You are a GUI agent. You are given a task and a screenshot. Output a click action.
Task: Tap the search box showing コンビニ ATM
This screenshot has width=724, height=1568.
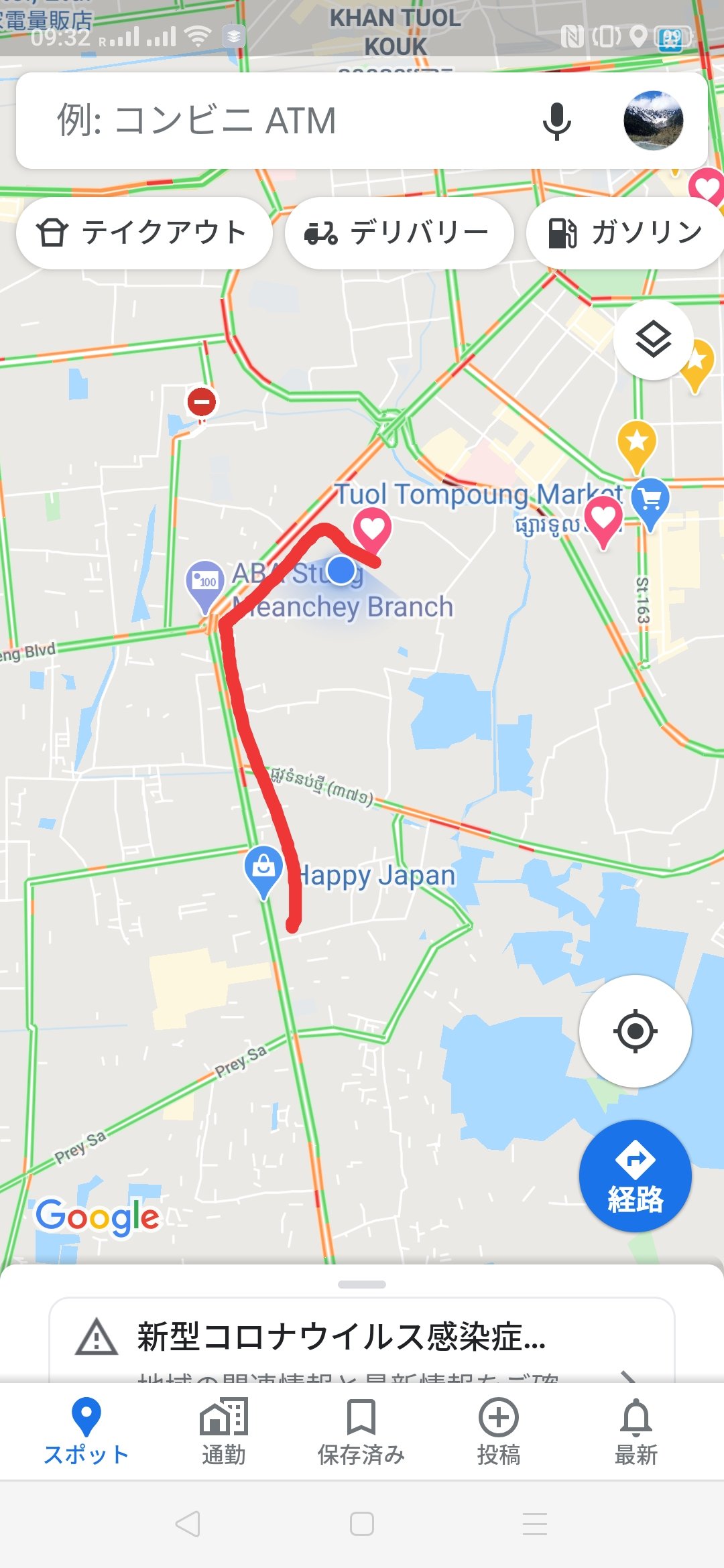tap(268, 121)
